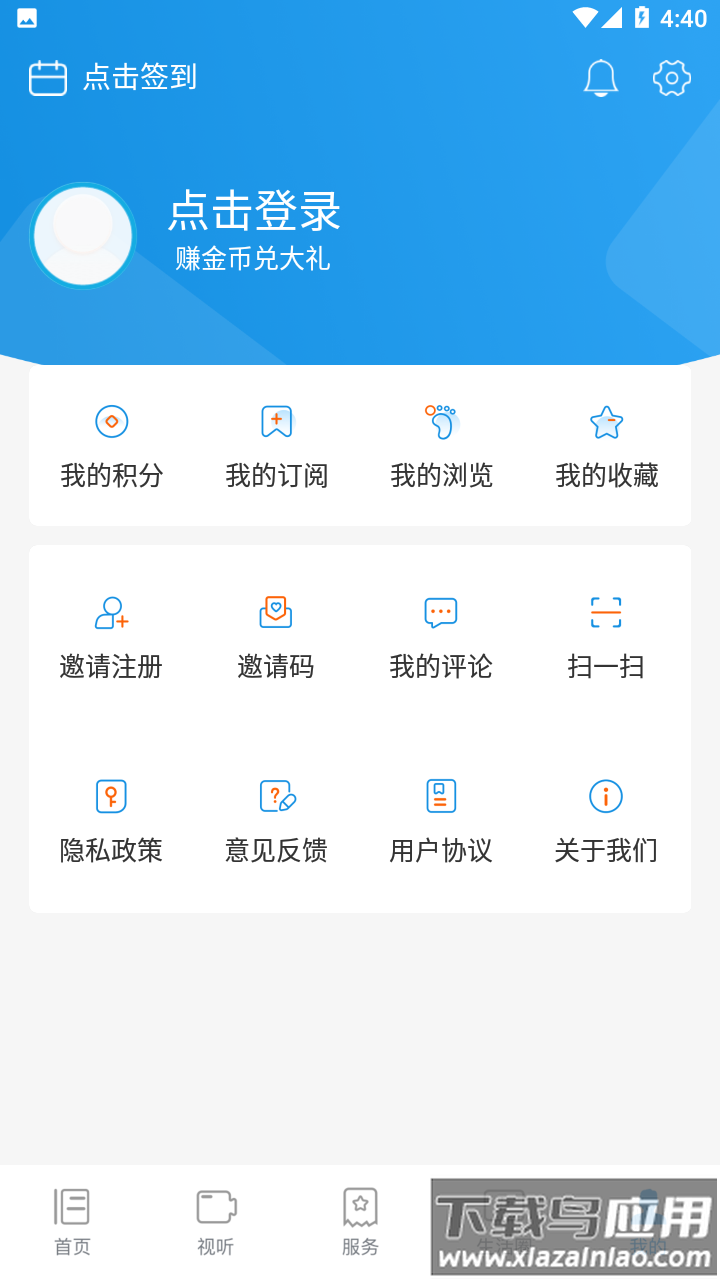The height and width of the screenshot is (1280, 720).
Task: Open the settings gear
Action: (x=671, y=78)
